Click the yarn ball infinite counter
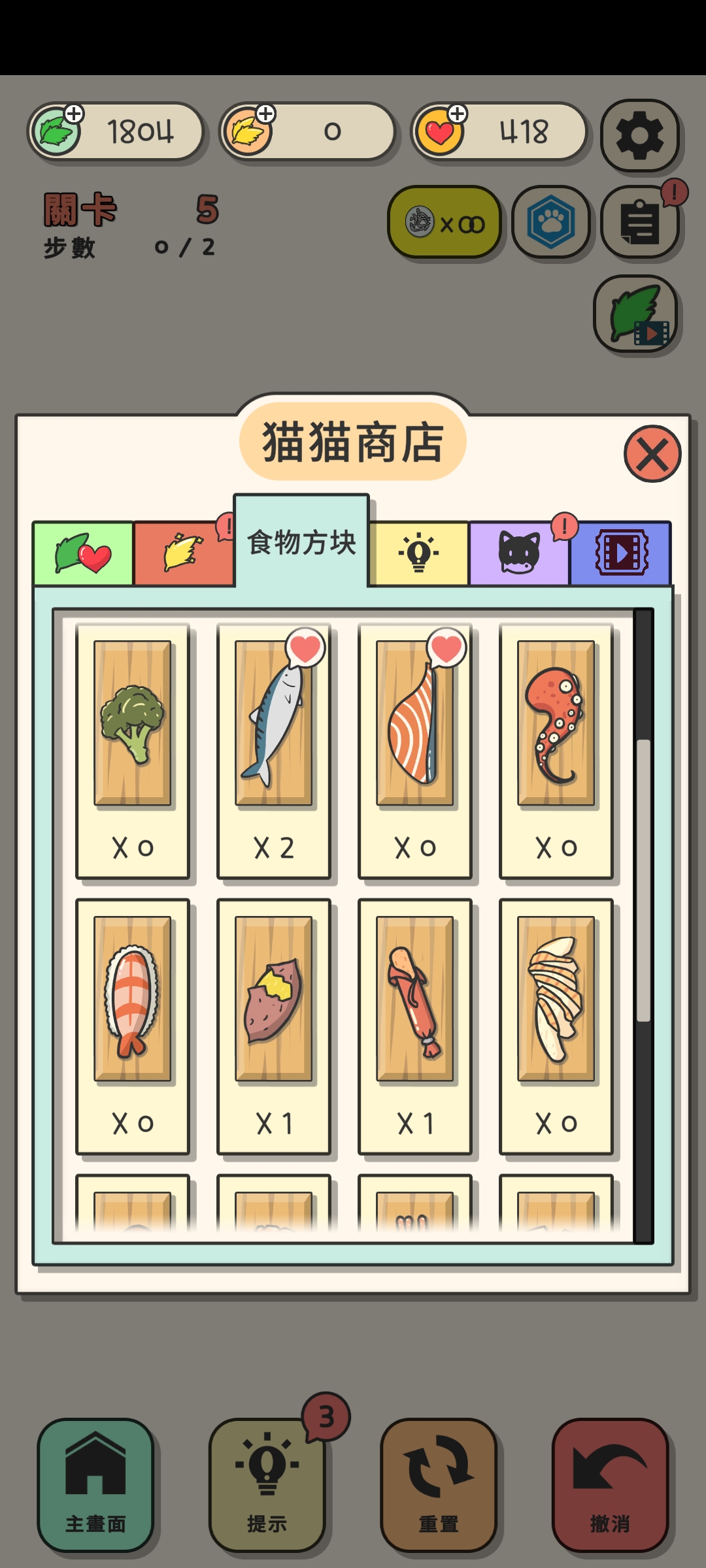The width and height of the screenshot is (706, 1568). click(445, 222)
